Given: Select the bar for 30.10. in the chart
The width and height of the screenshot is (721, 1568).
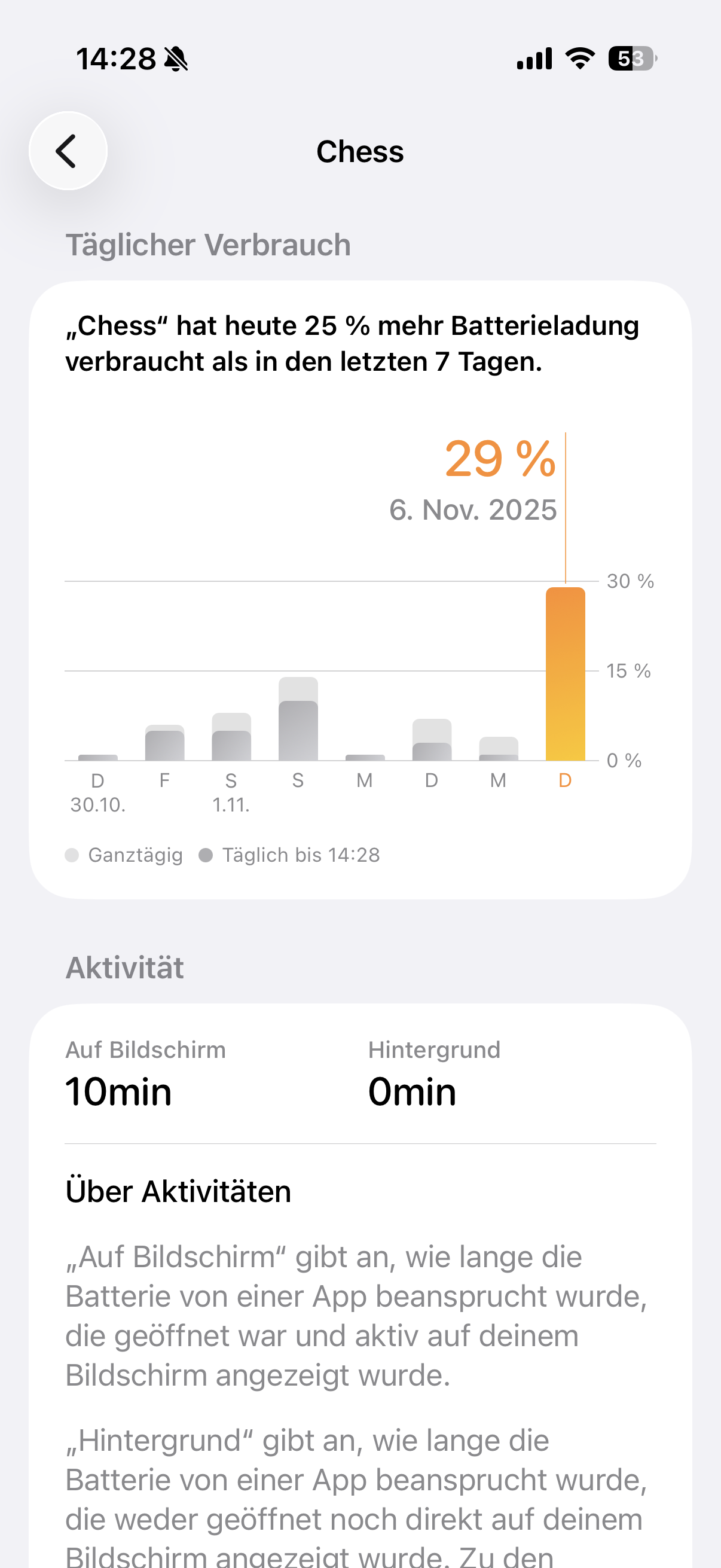Looking at the screenshot, I should click(98, 756).
